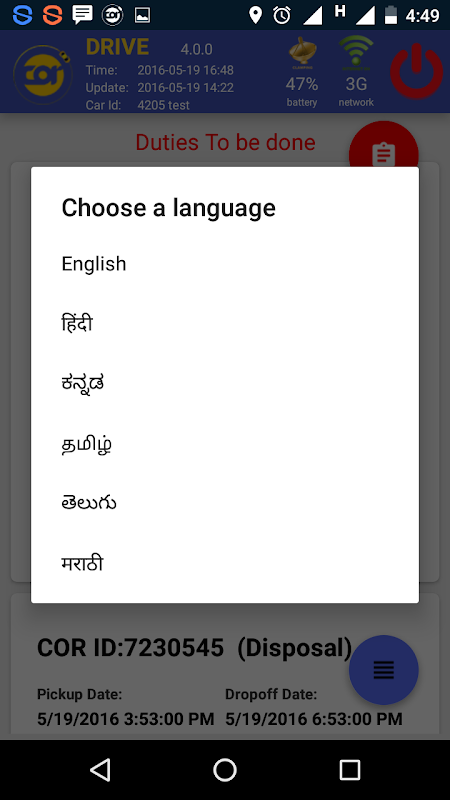Choose తెలుగు as the language

tap(224, 503)
